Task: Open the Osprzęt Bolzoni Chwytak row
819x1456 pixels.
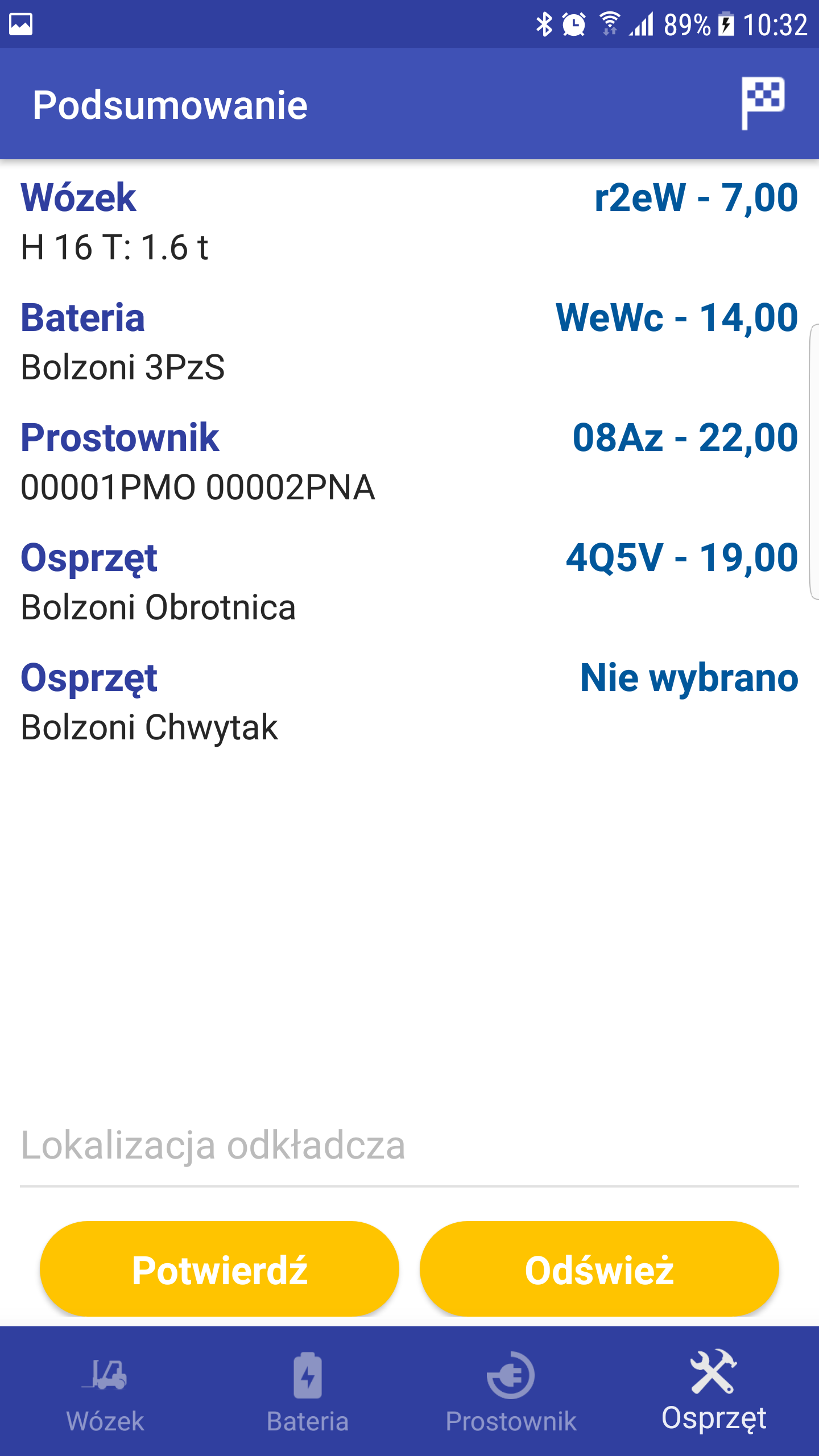Action: click(x=409, y=702)
